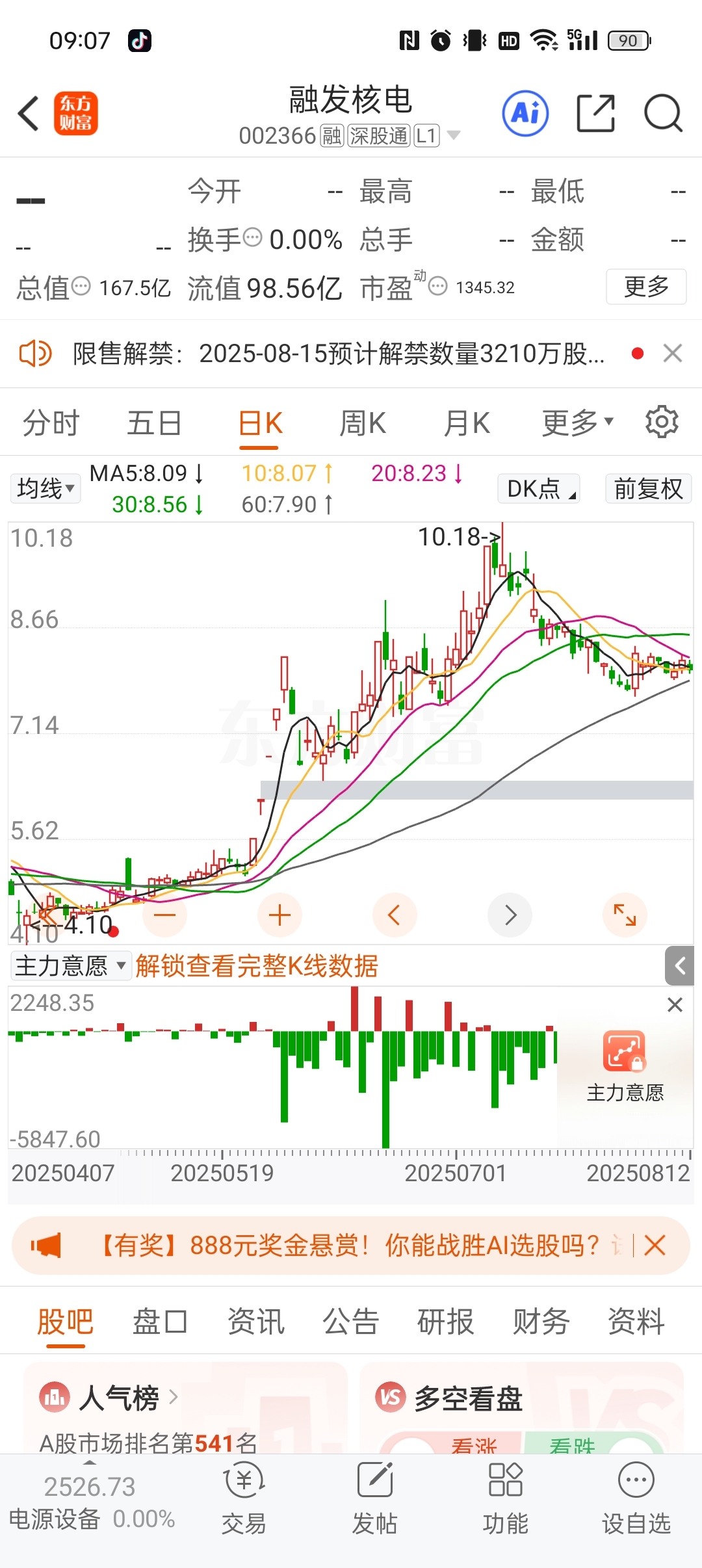Open the AI assistant icon
This screenshot has height=1568, width=702.
tap(525, 113)
